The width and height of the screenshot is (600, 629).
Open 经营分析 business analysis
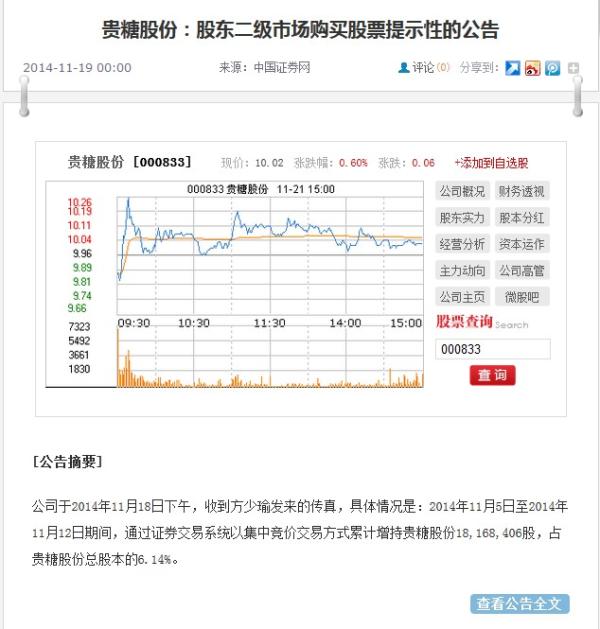(463, 244)
